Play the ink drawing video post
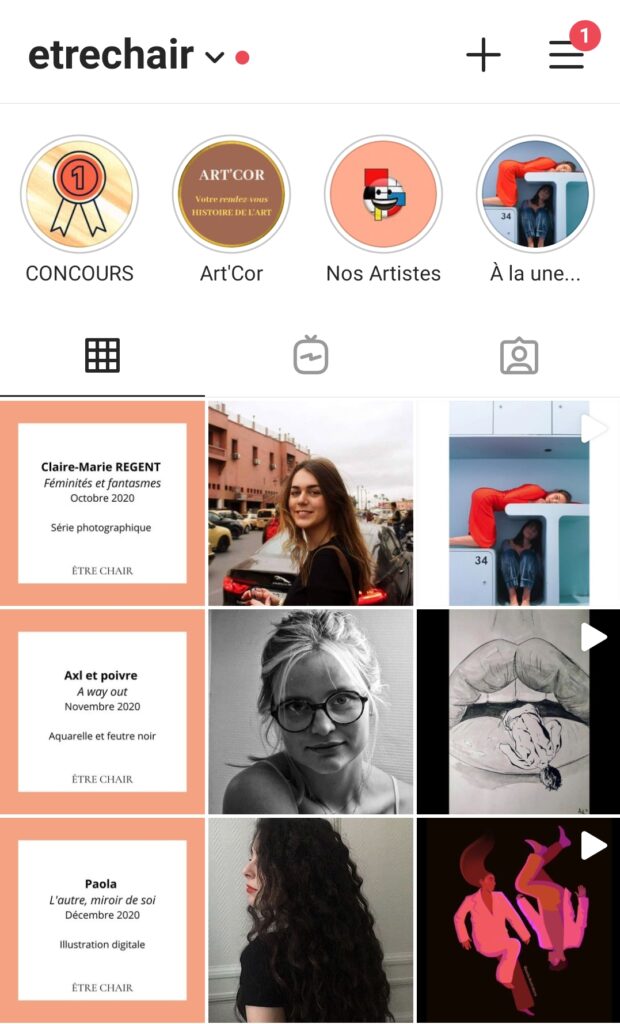This screenshot has width=620, height=1024. [518, 711]
